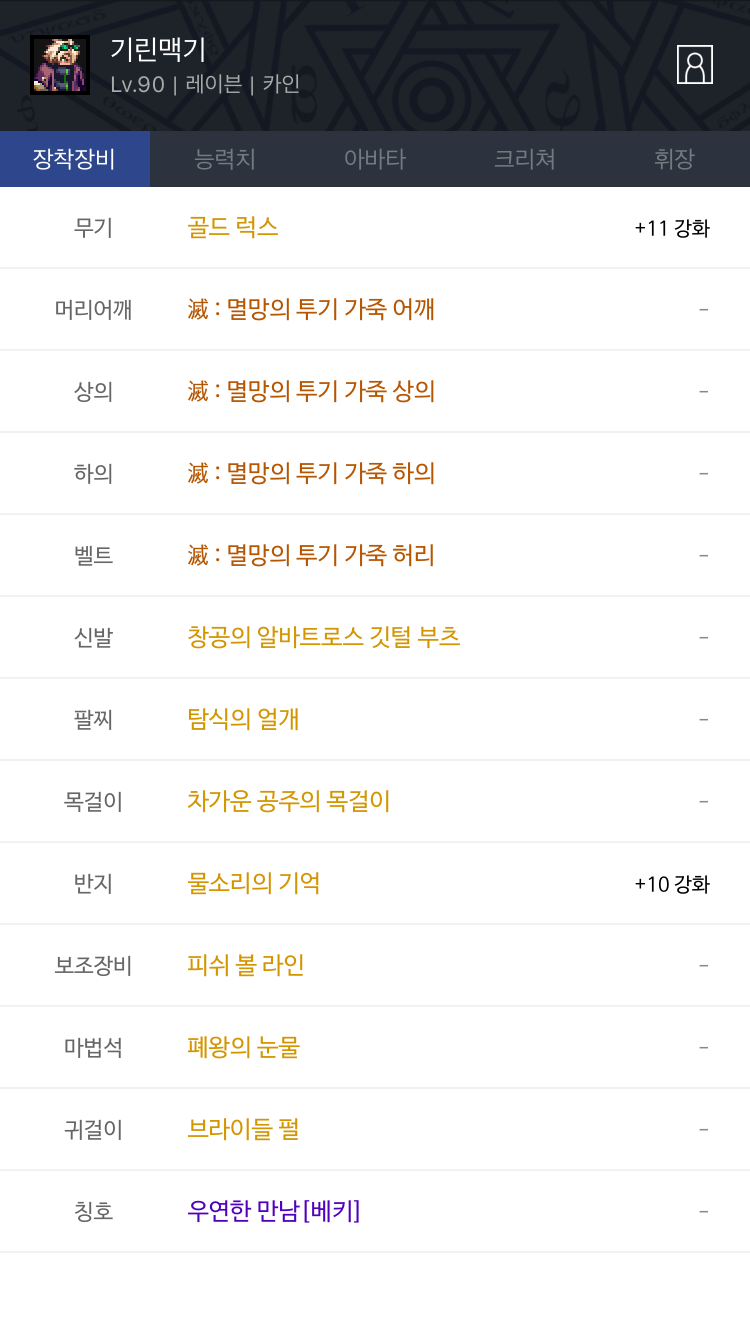Switch to the 아바타 tab
Viewport: 750px width, 1334px height.
[x=375, y=159]
